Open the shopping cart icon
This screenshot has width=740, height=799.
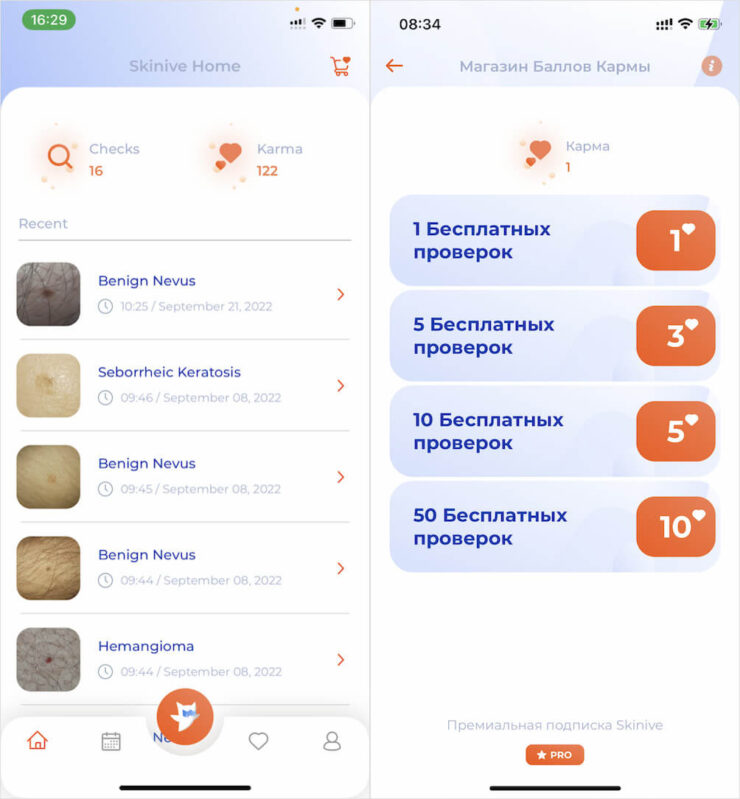click(x=340, y=67)
